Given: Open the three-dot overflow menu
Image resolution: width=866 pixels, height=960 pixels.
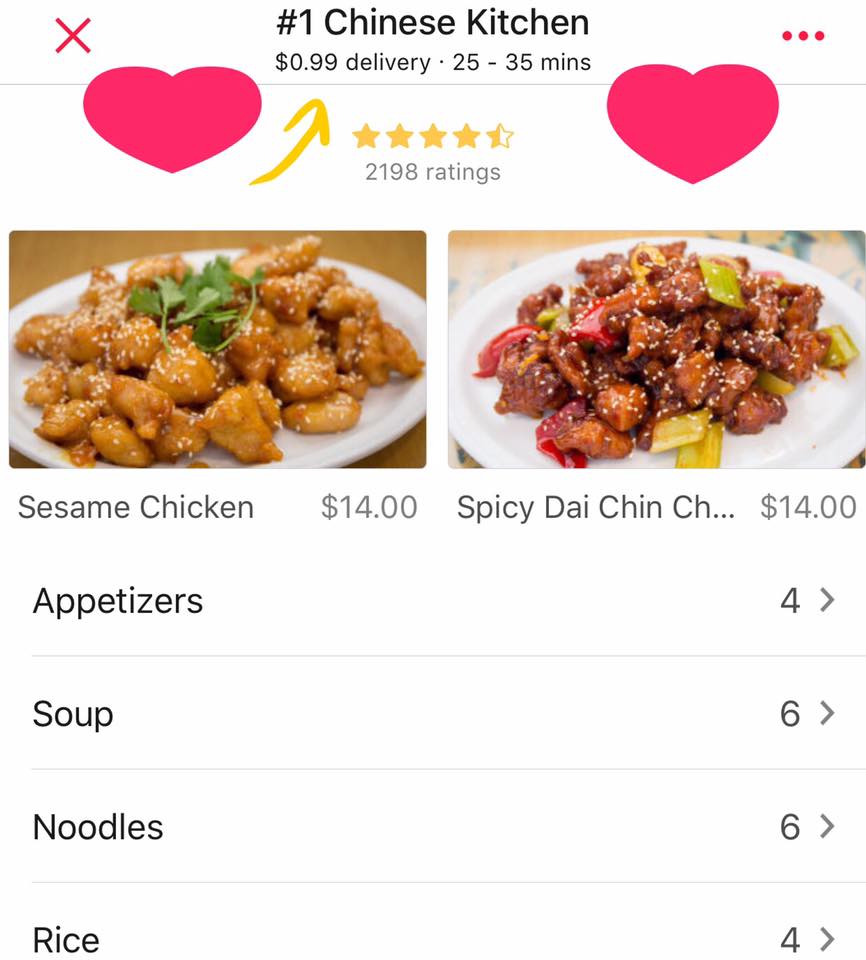Looking at the screenshot, I should 802,36.
